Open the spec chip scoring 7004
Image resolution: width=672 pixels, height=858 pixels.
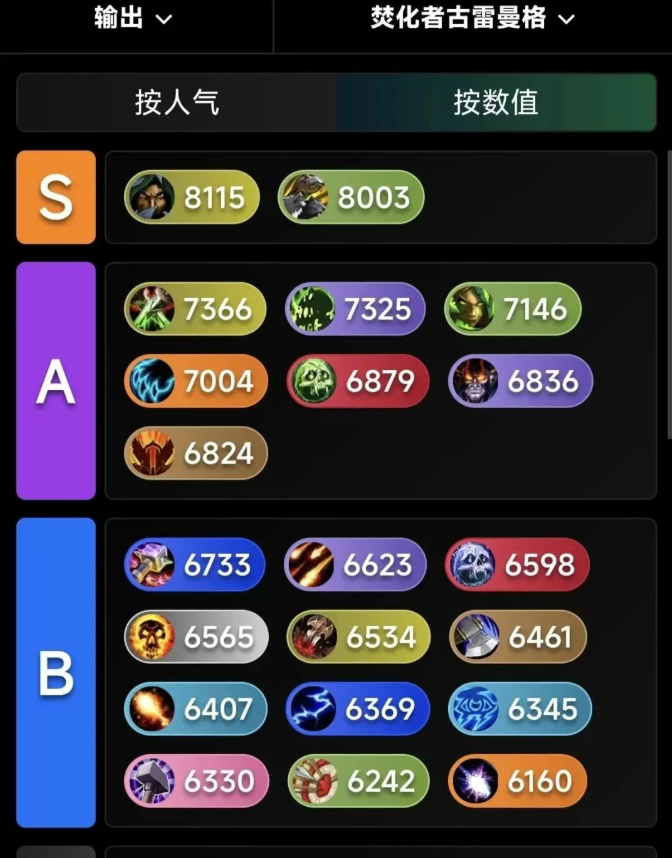pyautogui.click(x=196, y=381)
